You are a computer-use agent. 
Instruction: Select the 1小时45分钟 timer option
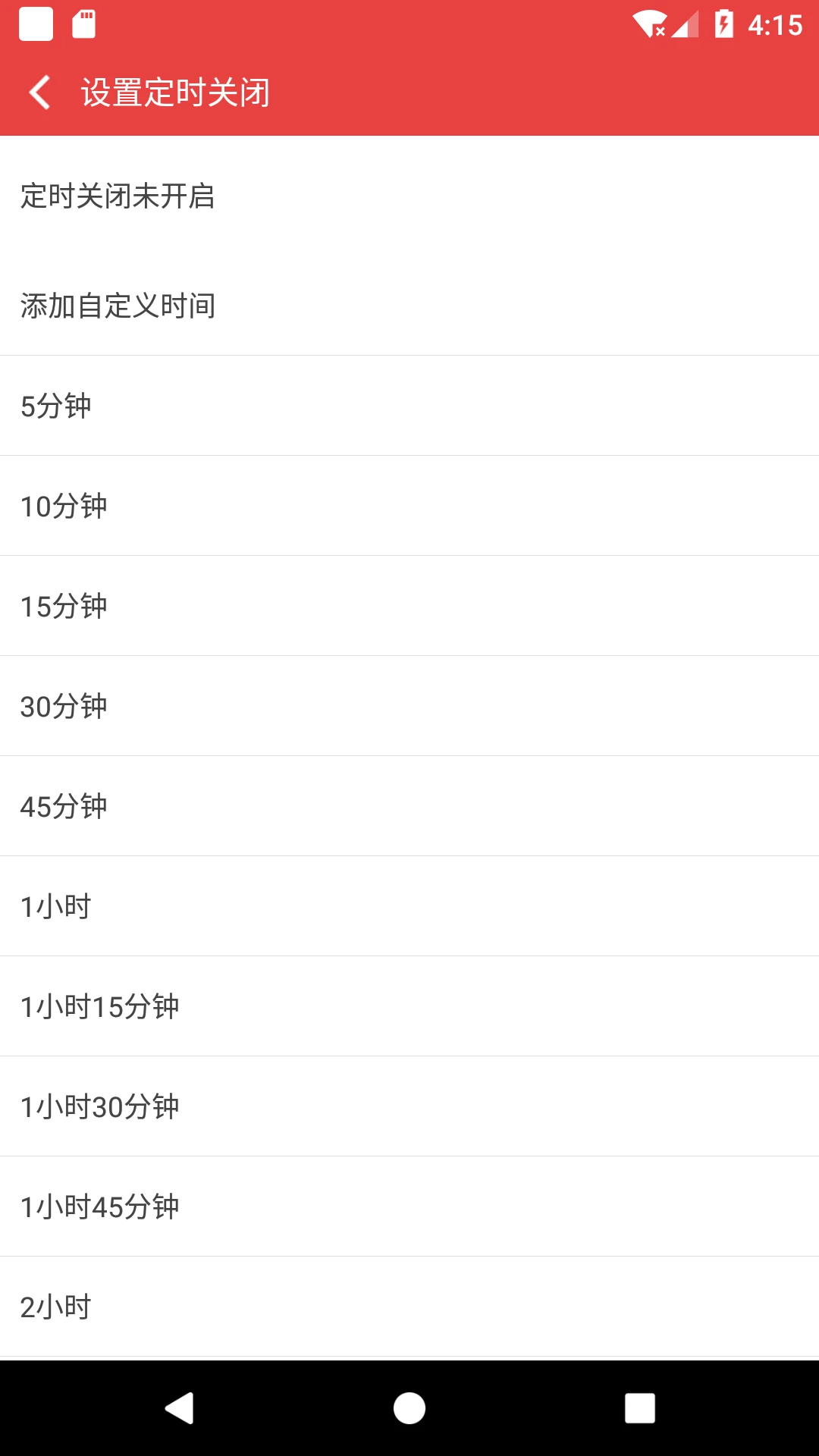point(100,1207)
